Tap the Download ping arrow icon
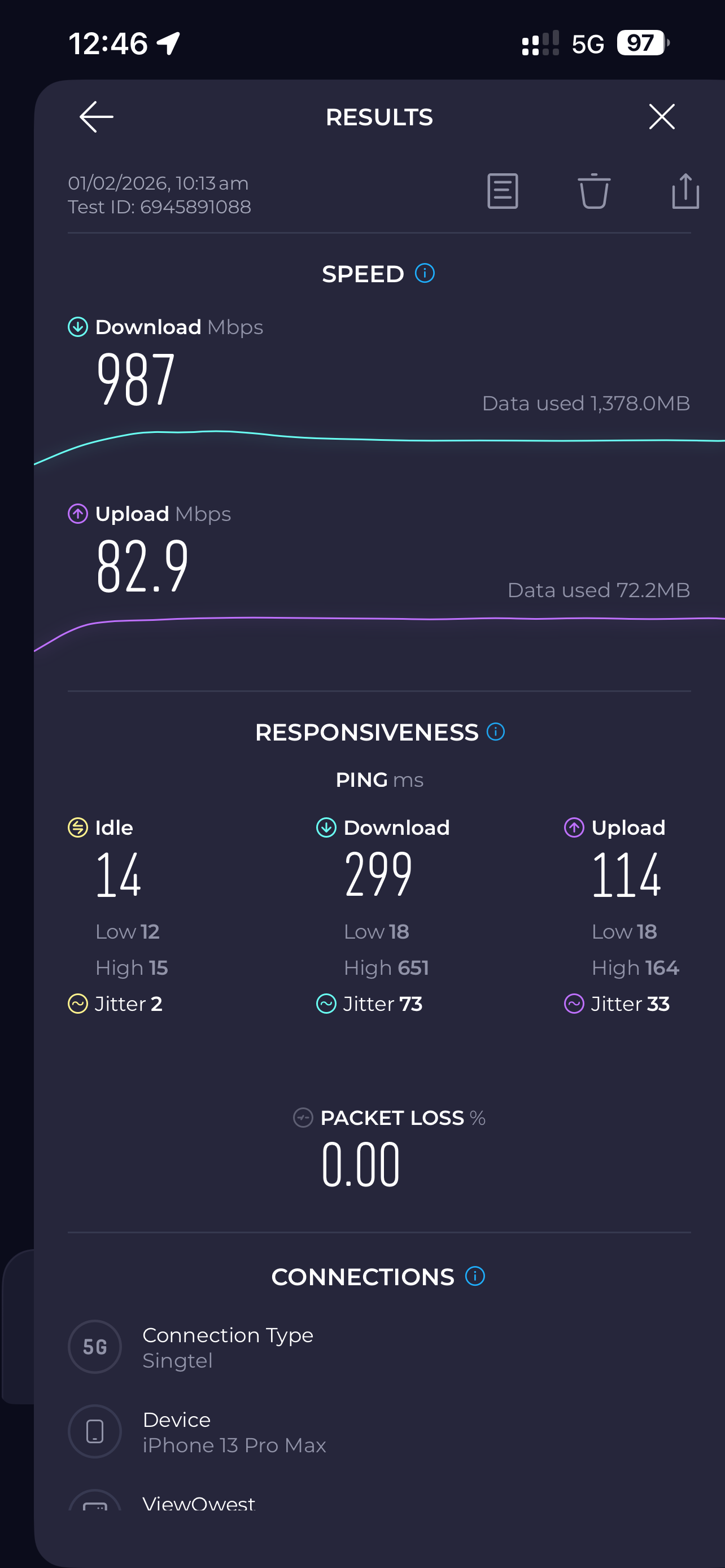Viewport: 725px width, 1568px height. tap(326, 827)
